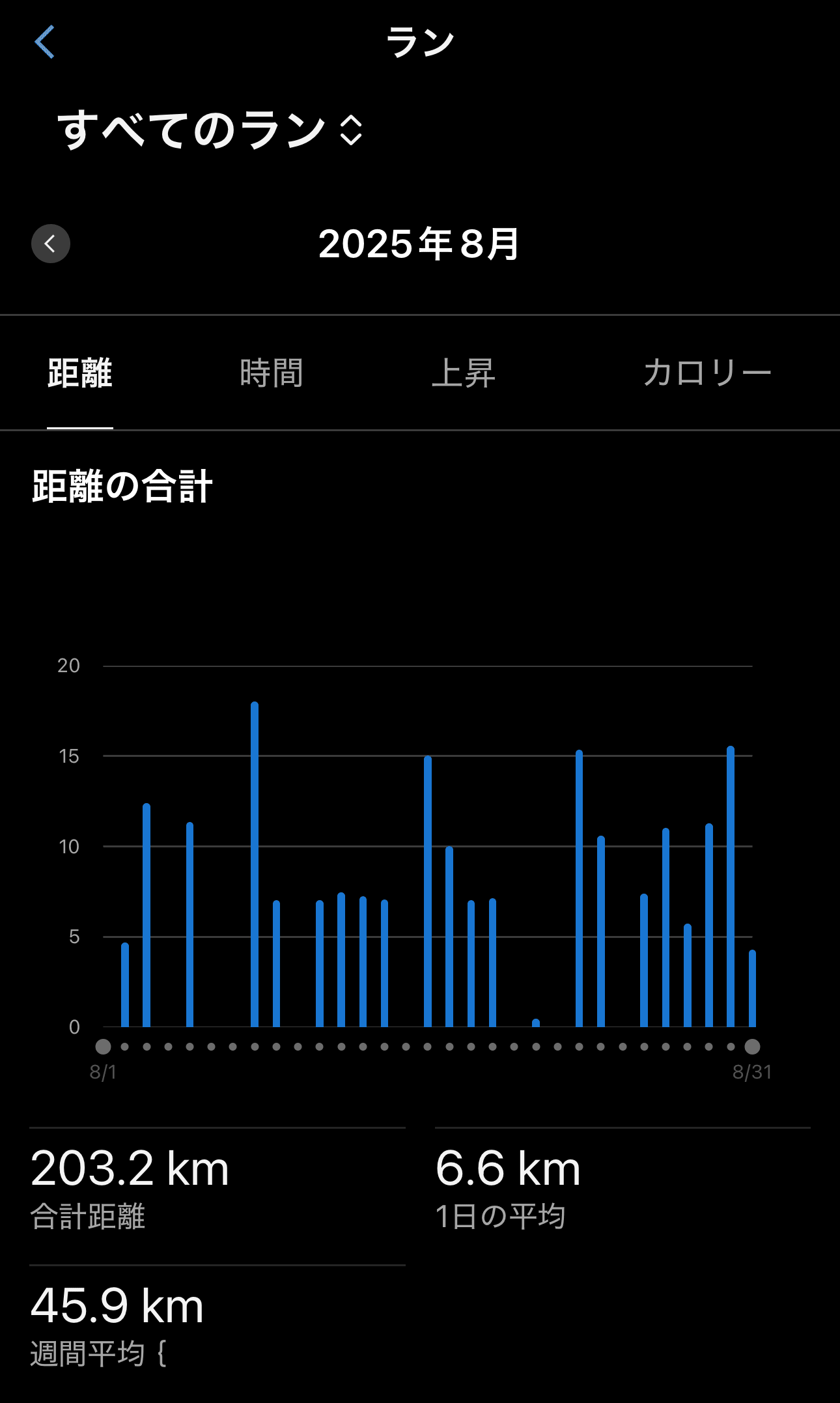Switch to the カロリー tab
This screenshot has width=840, height=1403.
point(707,373)
